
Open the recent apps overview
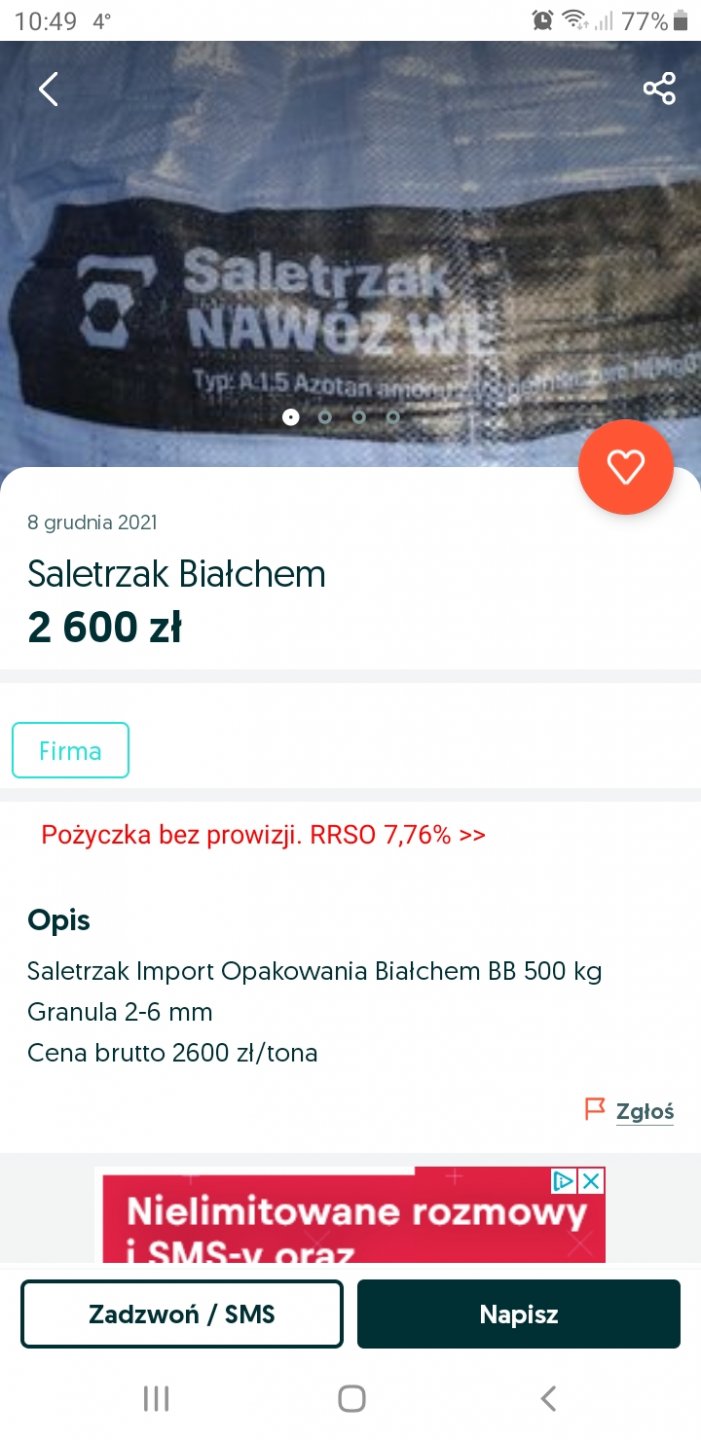point(156,1398)
